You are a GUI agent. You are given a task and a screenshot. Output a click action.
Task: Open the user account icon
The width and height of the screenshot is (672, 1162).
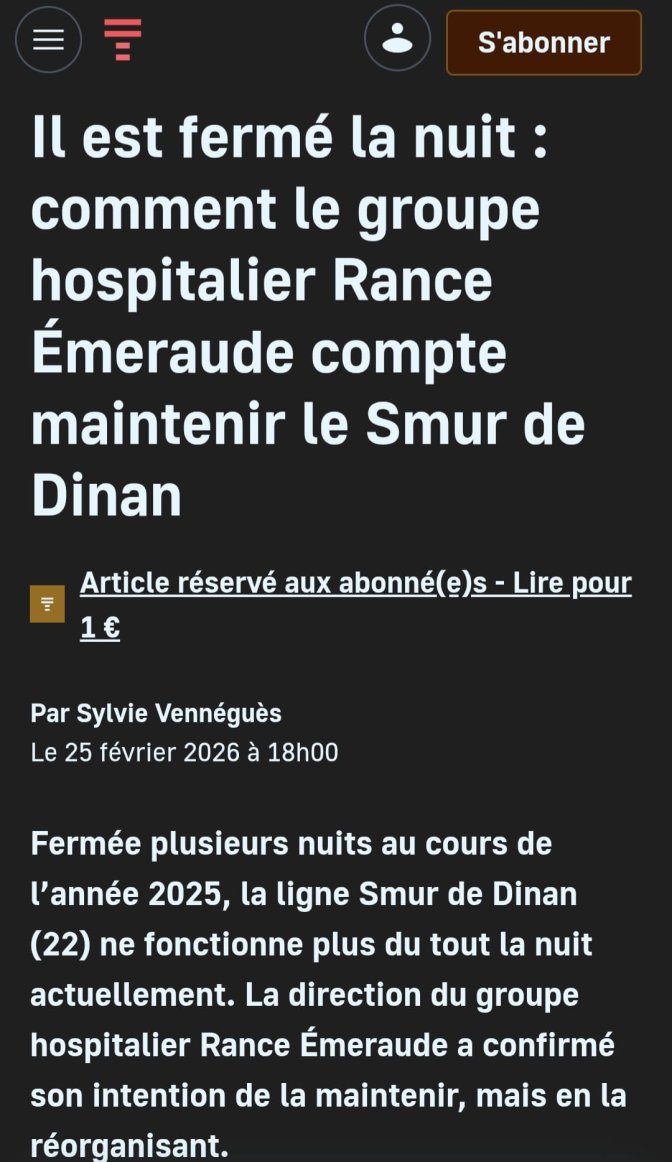pyautogui.click(x=397, y=40)
